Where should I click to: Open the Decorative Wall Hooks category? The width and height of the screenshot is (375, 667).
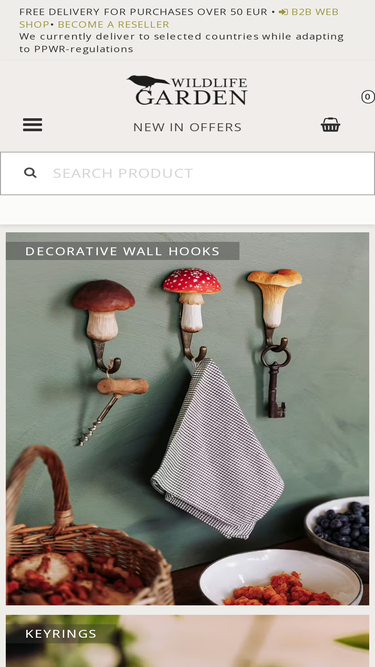click(188, 418)
